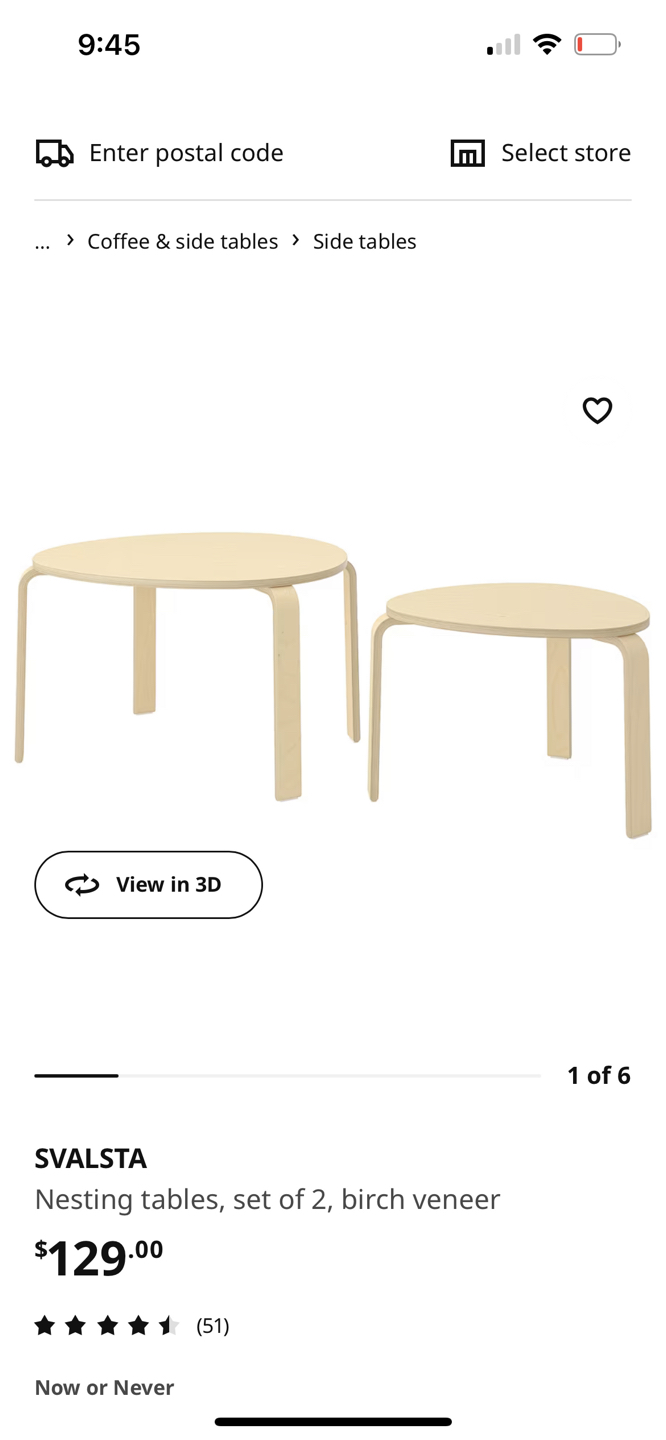Go to Coffee & side tables category
The width and height of the screenshot is (666, 1440).
pos(182,242)
